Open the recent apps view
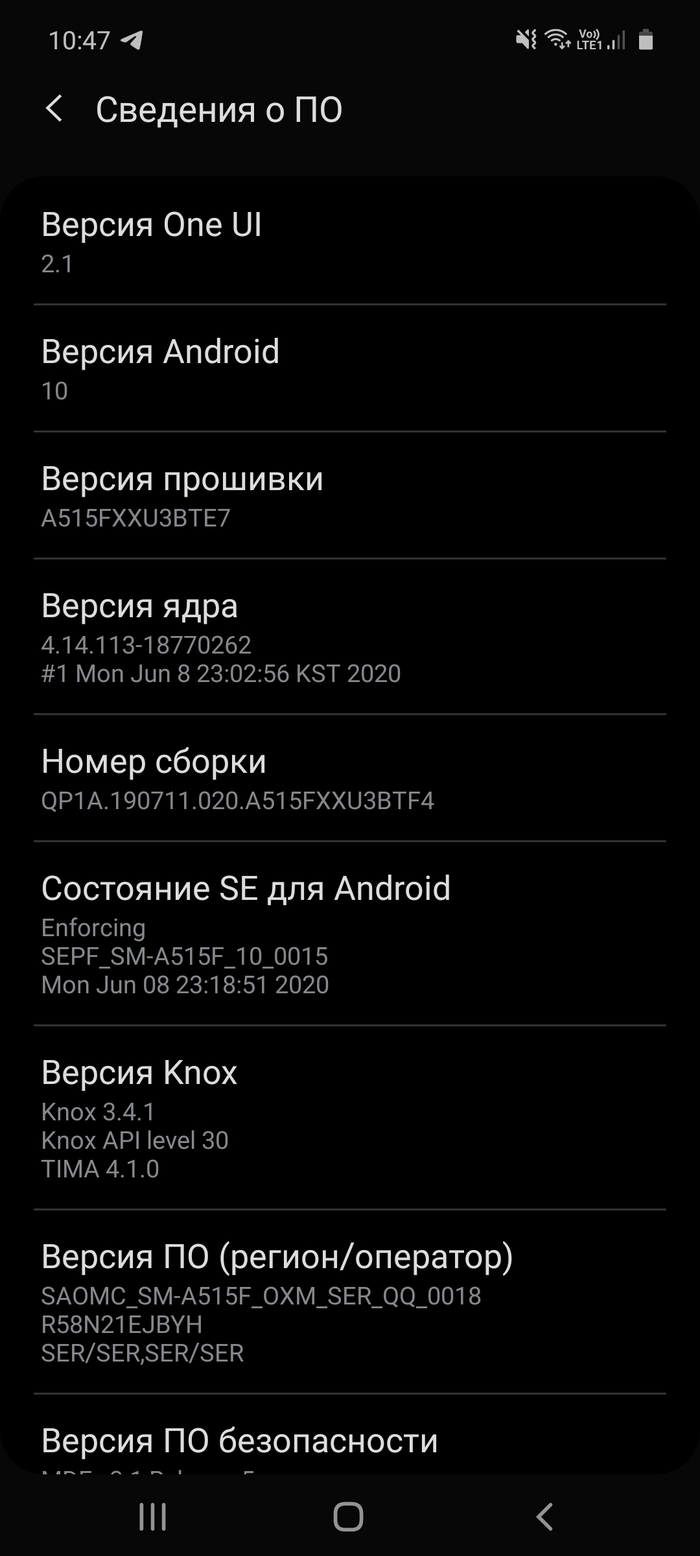Image resolution: width=700 pixels, height=1556 pixels. (x=153, y=1516)
